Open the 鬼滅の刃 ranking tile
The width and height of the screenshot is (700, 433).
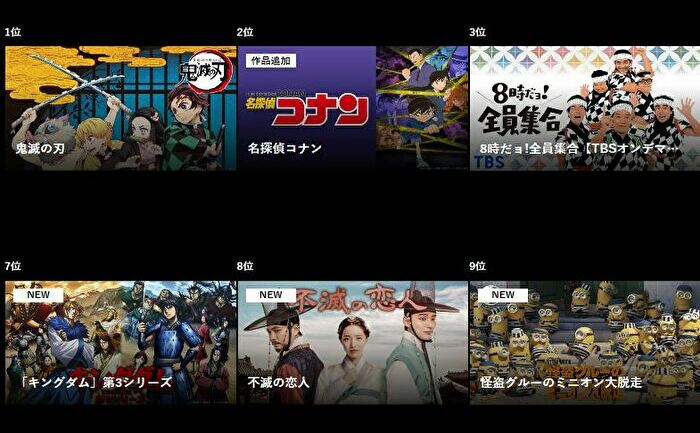pyautogui.click(x=120, y=108)
